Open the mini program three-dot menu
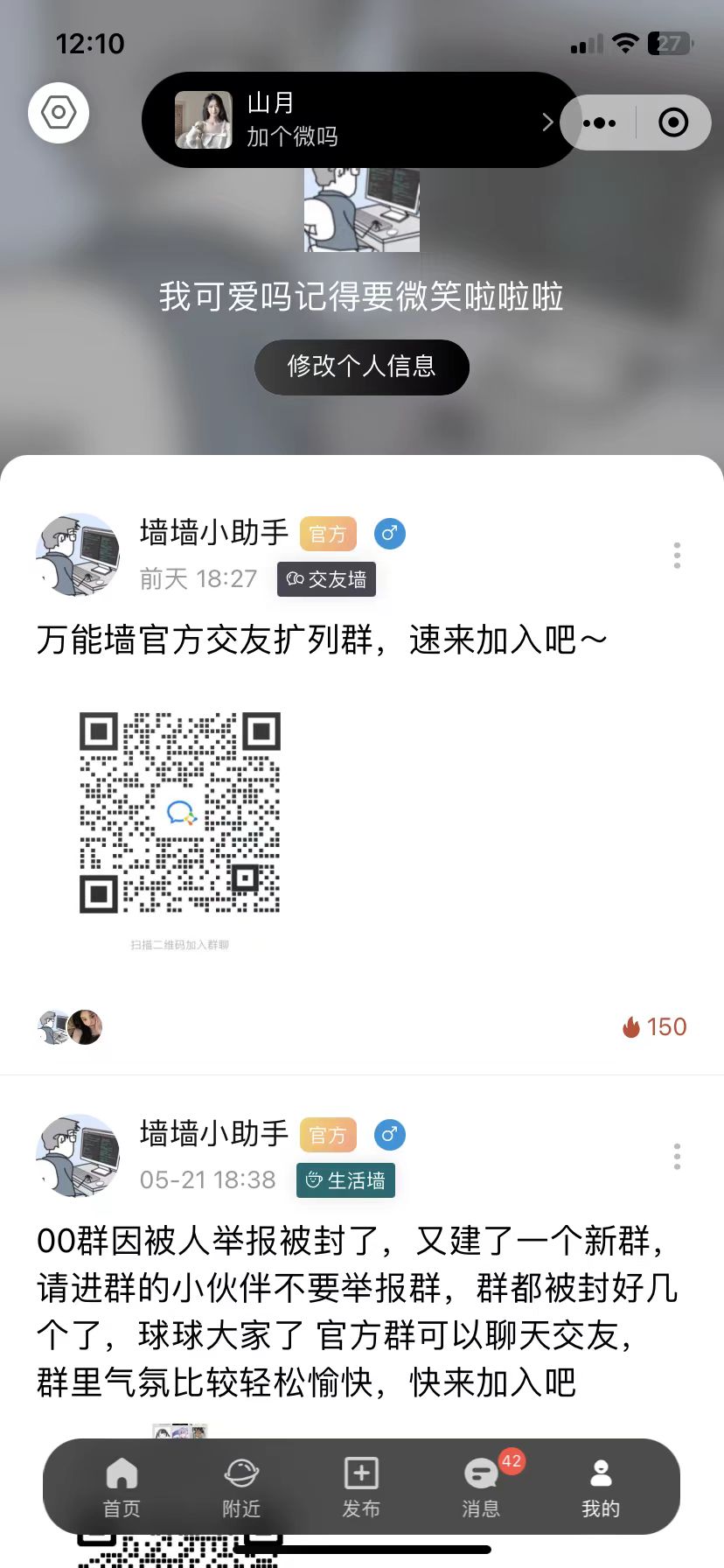Image resolution: width=724 pixels, height=1568 pixels. (599, 122)
